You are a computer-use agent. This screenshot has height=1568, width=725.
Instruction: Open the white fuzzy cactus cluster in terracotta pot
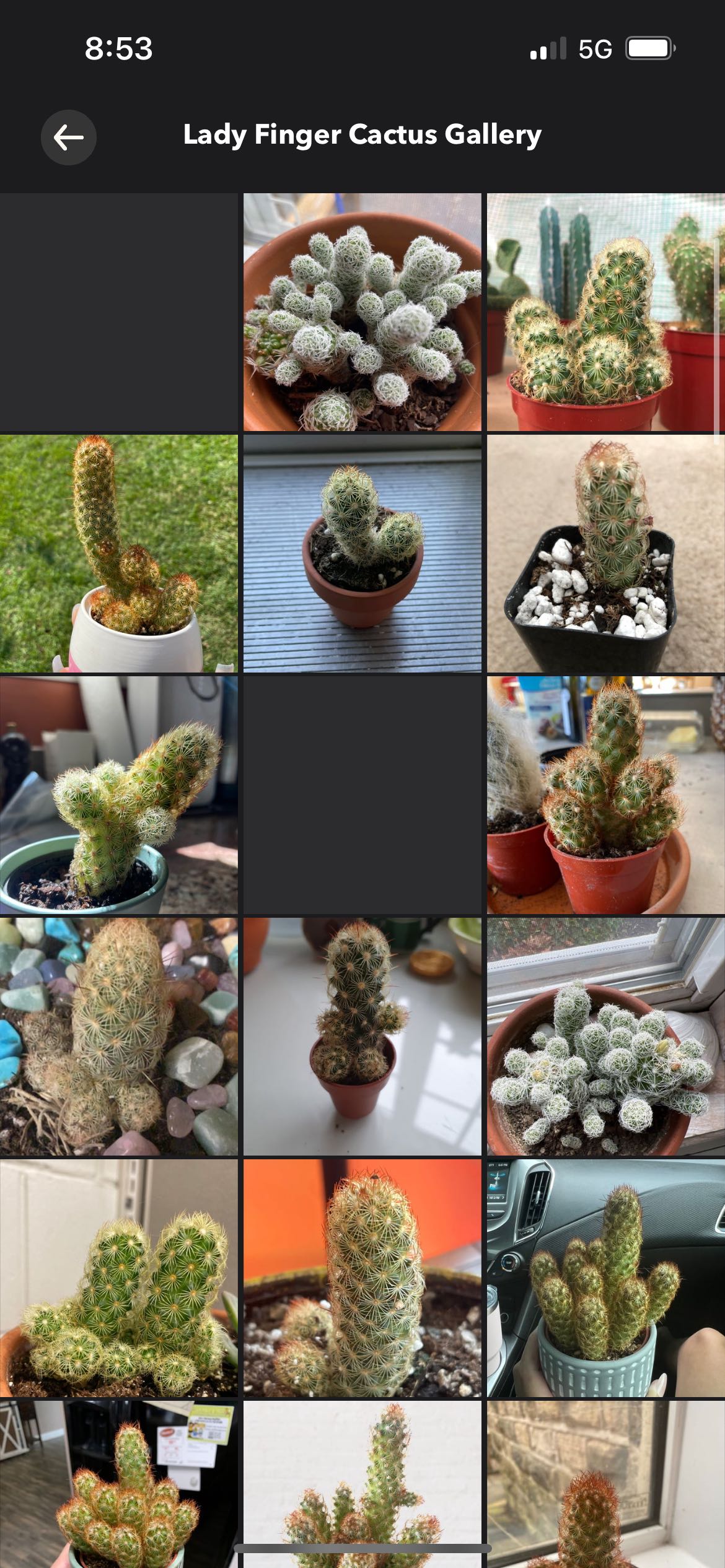click(362, 312)
